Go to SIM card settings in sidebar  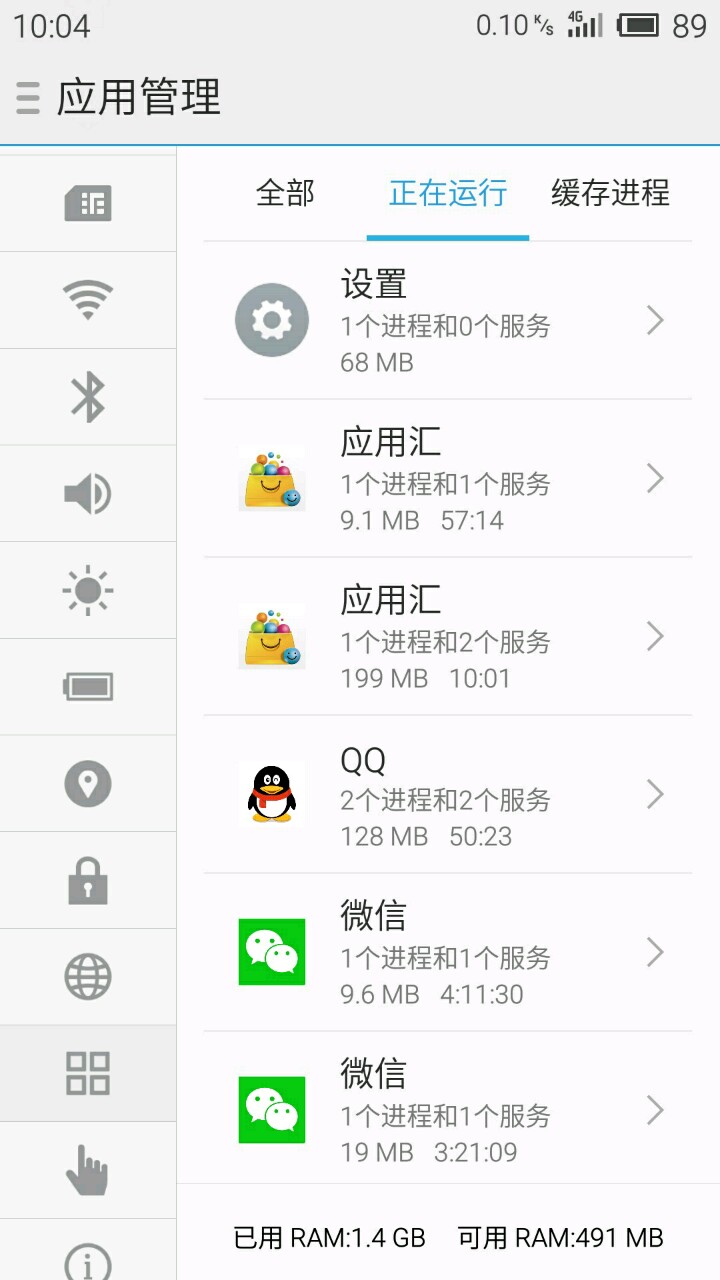pos(88,204)
